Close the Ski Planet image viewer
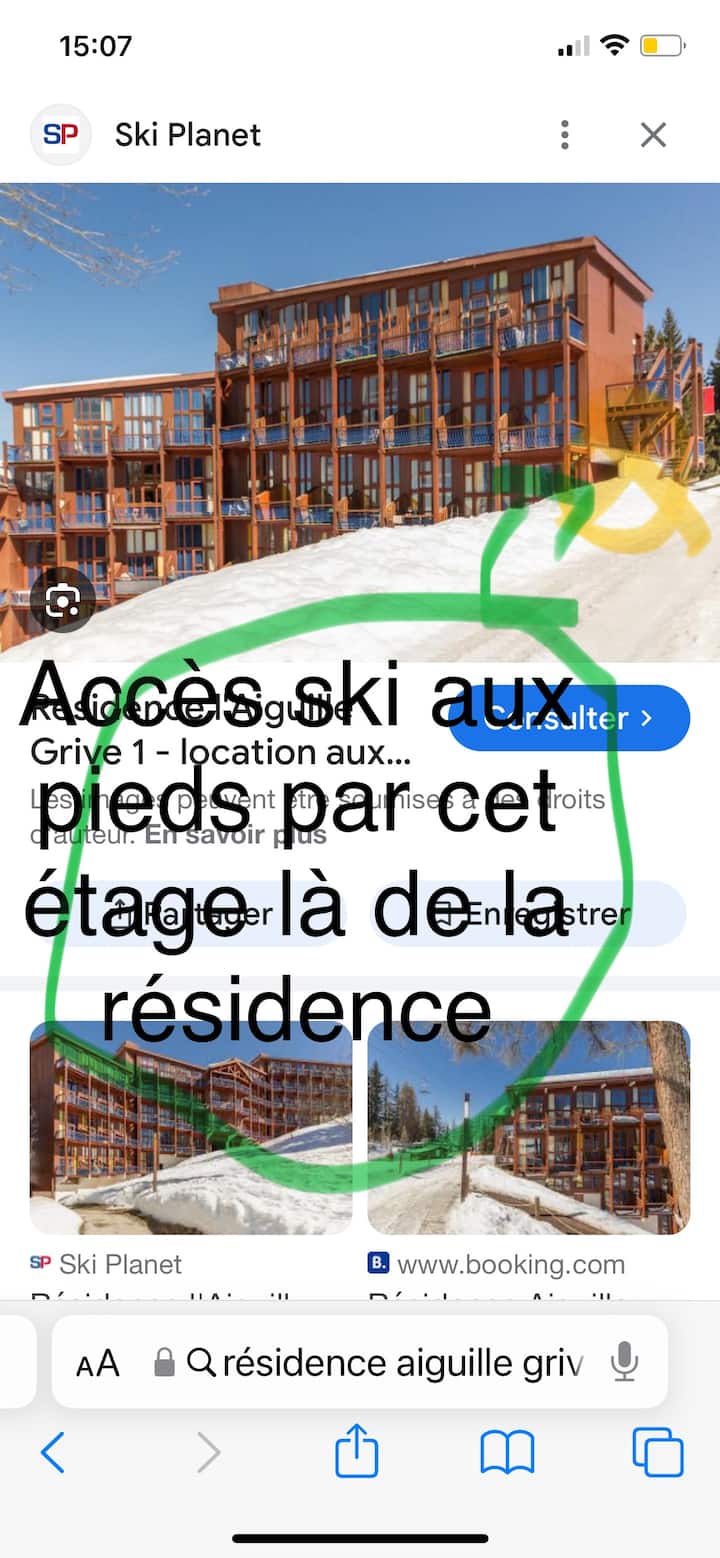The width and height of the screenshot is (720, 1558). [653, 134]
